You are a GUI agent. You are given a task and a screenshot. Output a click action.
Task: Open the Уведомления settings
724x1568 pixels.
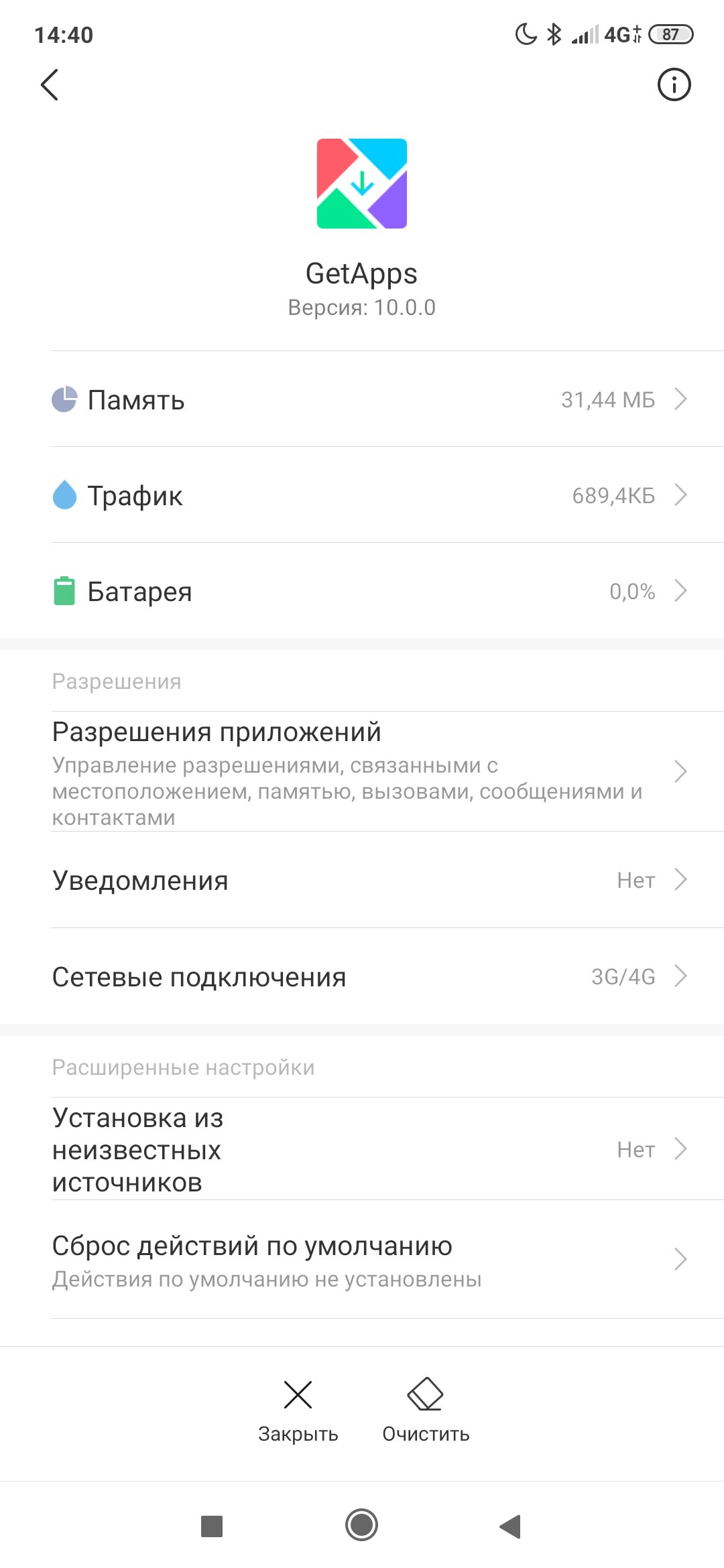pyautogui.click(x=362, y=880)
